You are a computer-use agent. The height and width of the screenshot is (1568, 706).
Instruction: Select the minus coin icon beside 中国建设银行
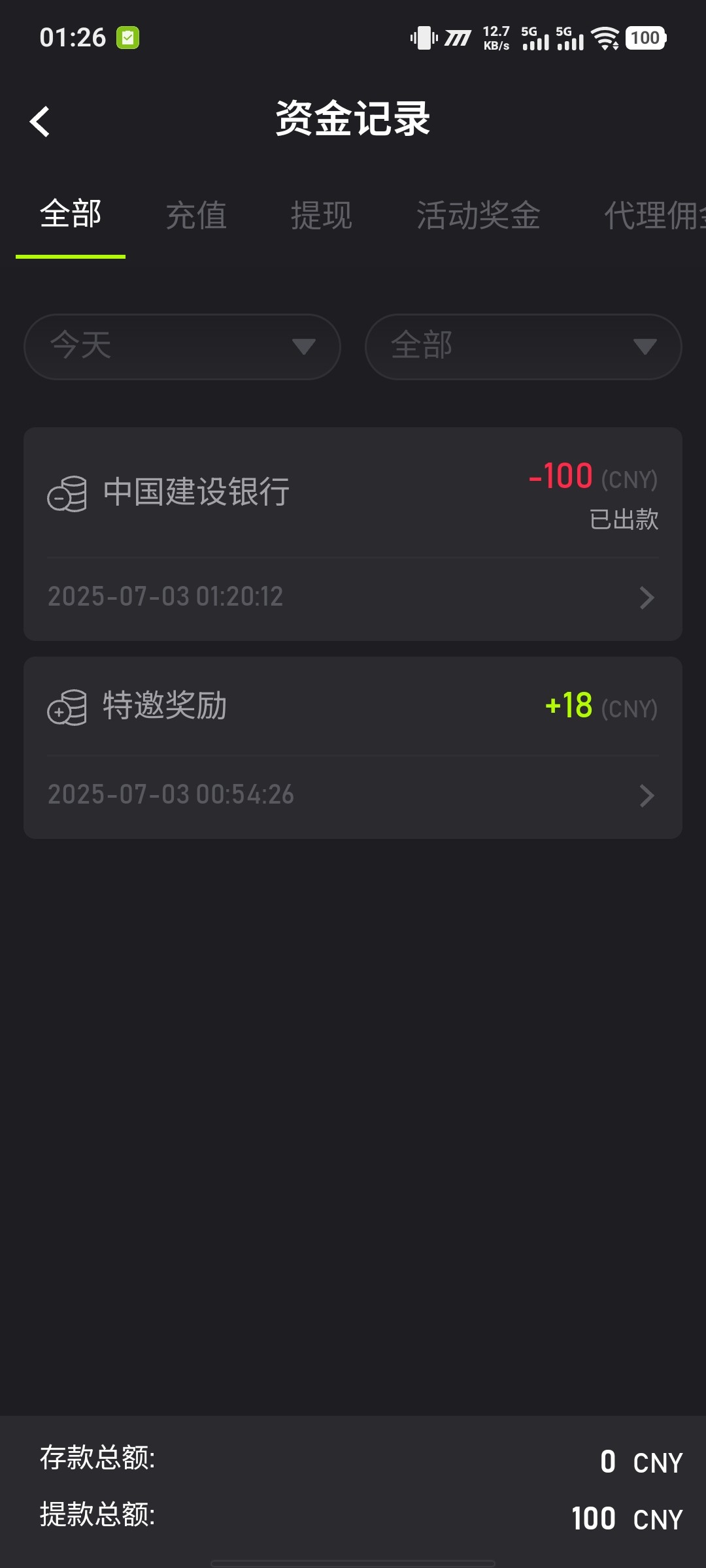click(66, 495)
